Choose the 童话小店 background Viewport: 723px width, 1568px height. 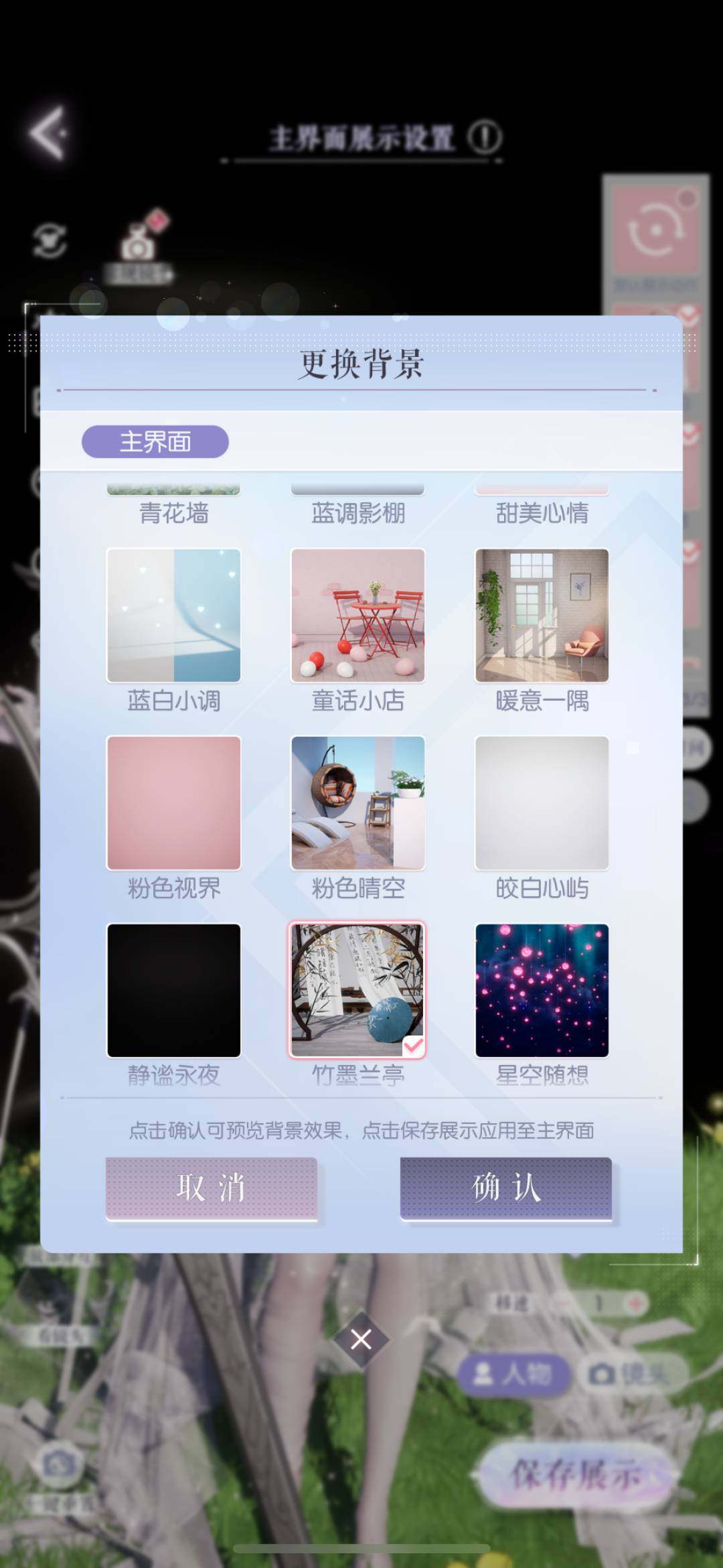pyautogui.click(x=358, y=616)
